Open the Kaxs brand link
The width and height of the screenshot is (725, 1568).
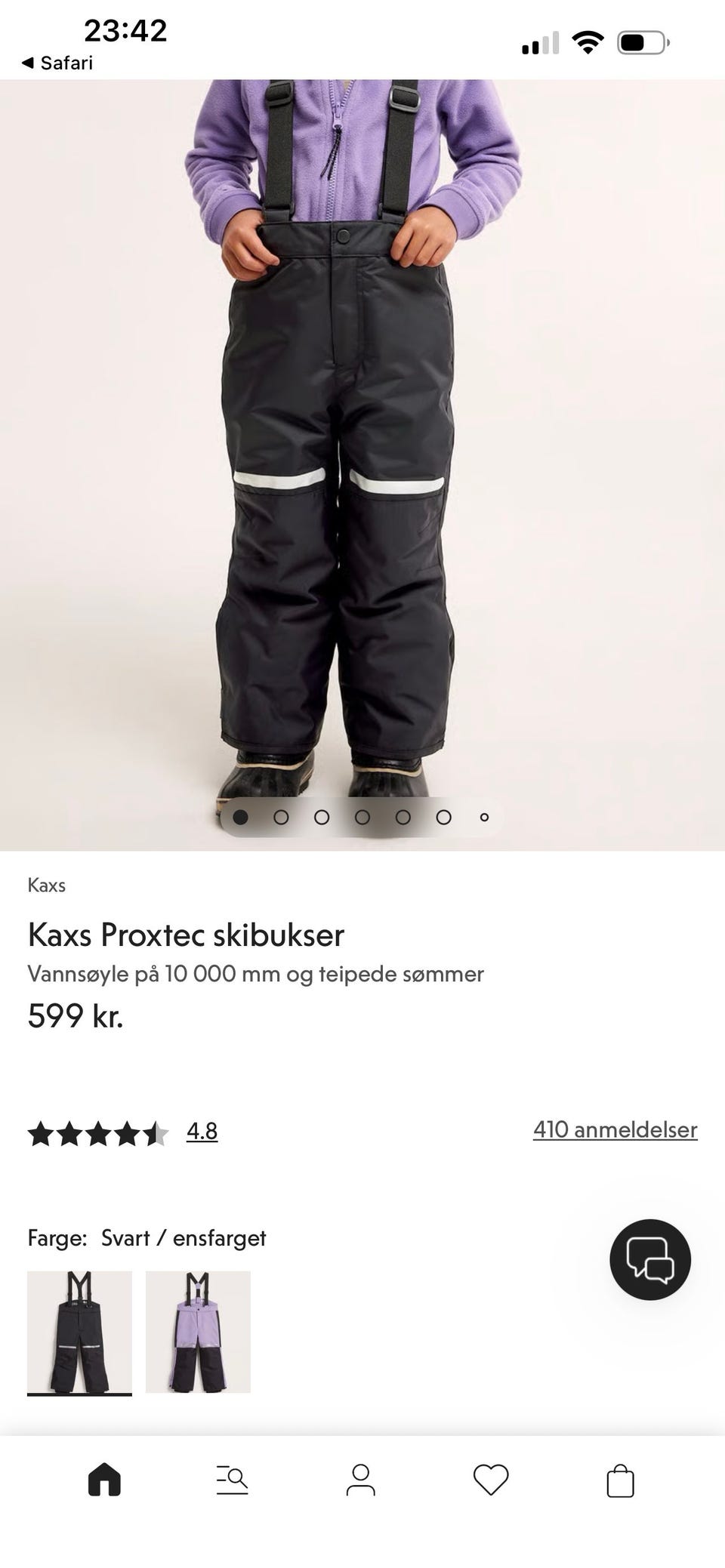pos(47,885)
